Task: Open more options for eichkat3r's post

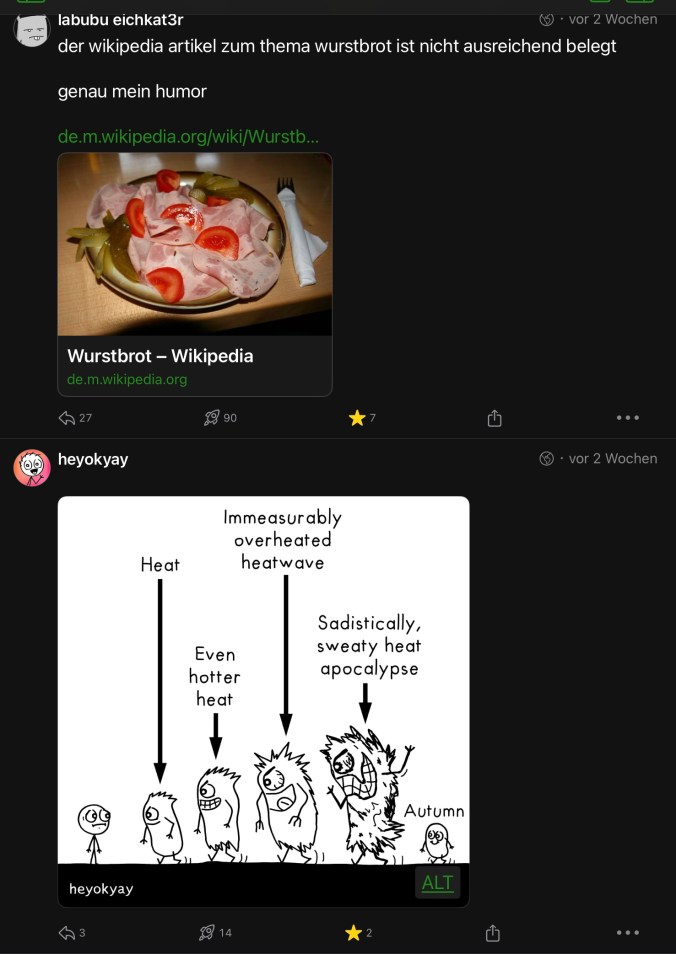Action: pos(627,418)
